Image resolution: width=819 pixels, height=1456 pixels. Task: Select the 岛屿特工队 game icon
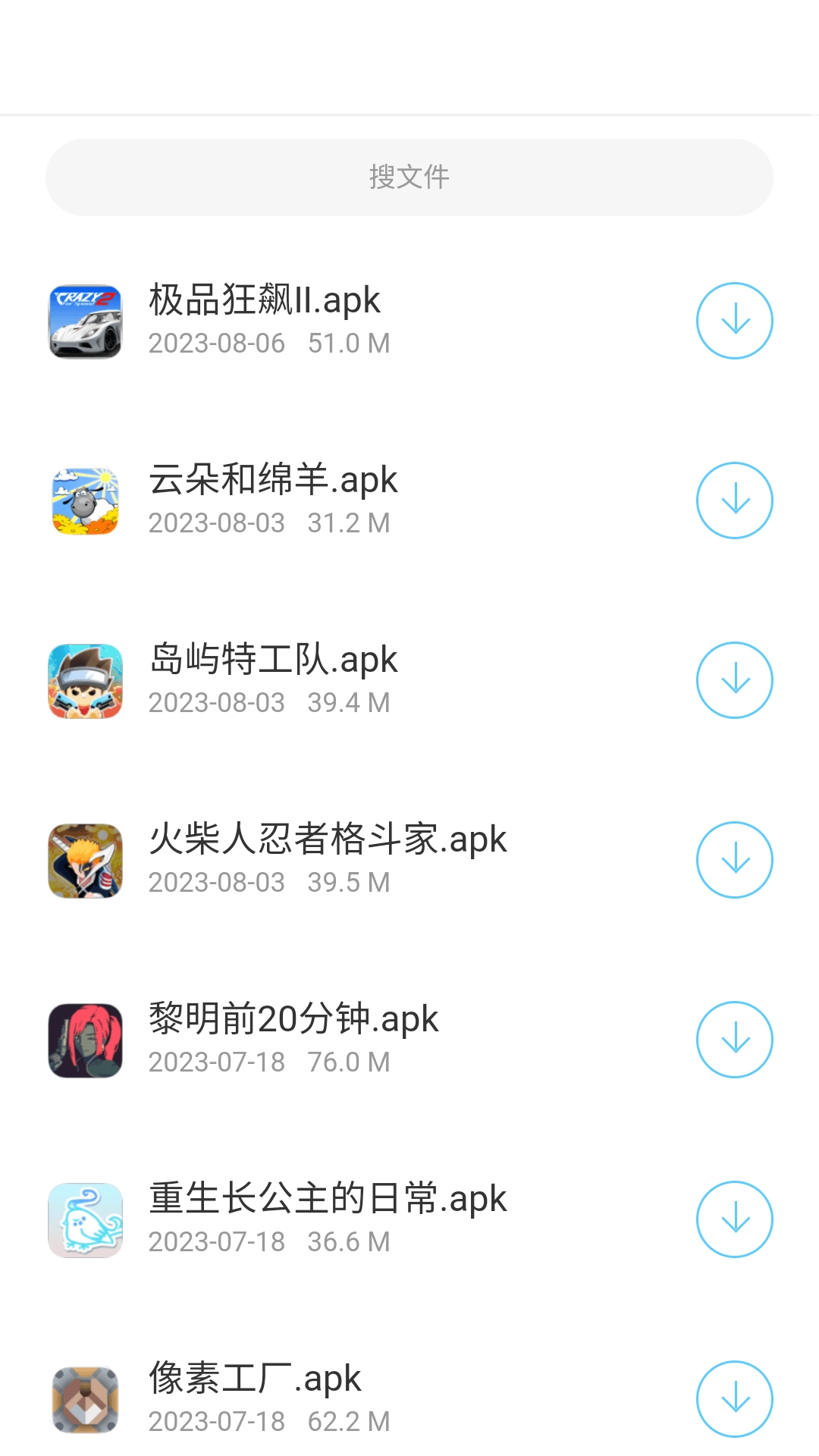pyautogui.click(x=85, y=679)
